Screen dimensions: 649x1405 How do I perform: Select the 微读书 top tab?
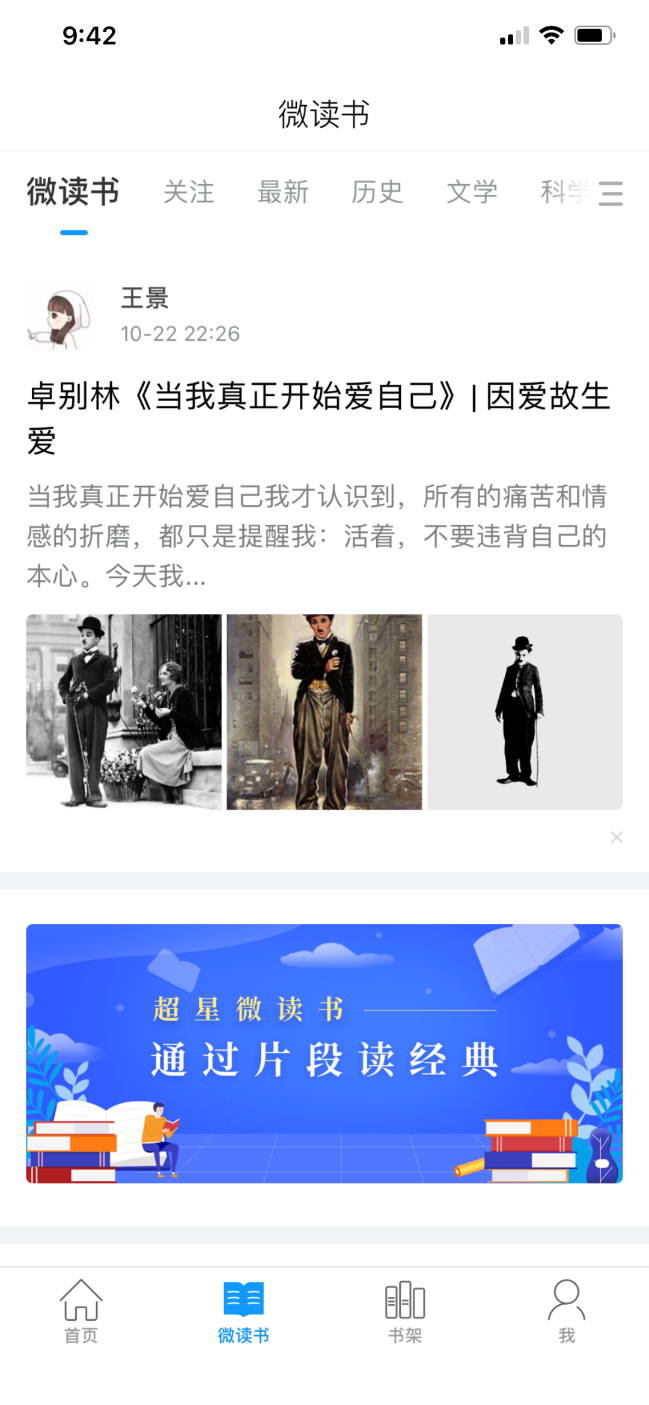[x=73, y=191]
